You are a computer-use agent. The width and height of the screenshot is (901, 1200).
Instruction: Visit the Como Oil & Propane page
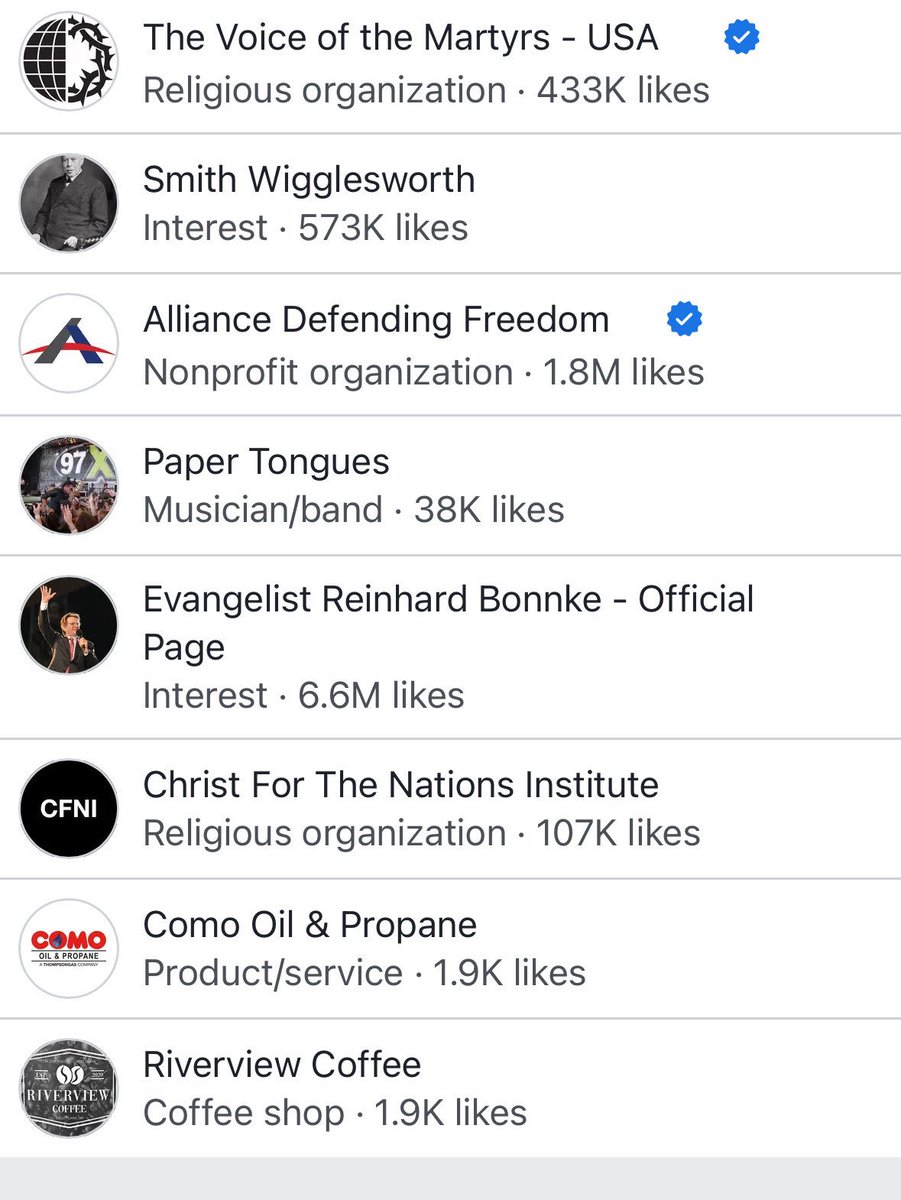click(310, 925)
